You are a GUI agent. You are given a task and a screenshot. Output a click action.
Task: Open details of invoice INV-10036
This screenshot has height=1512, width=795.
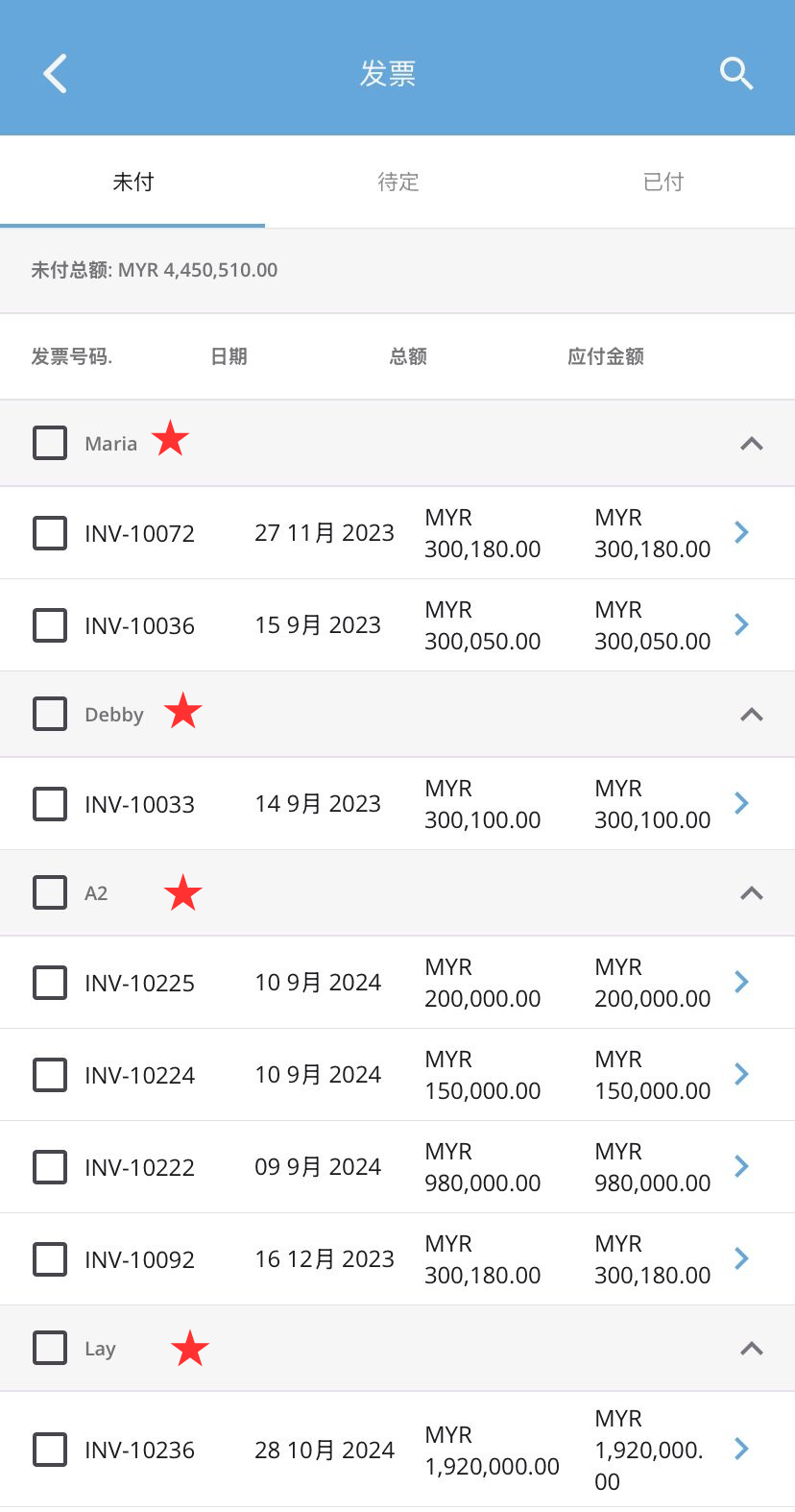[x=741, y=625]
